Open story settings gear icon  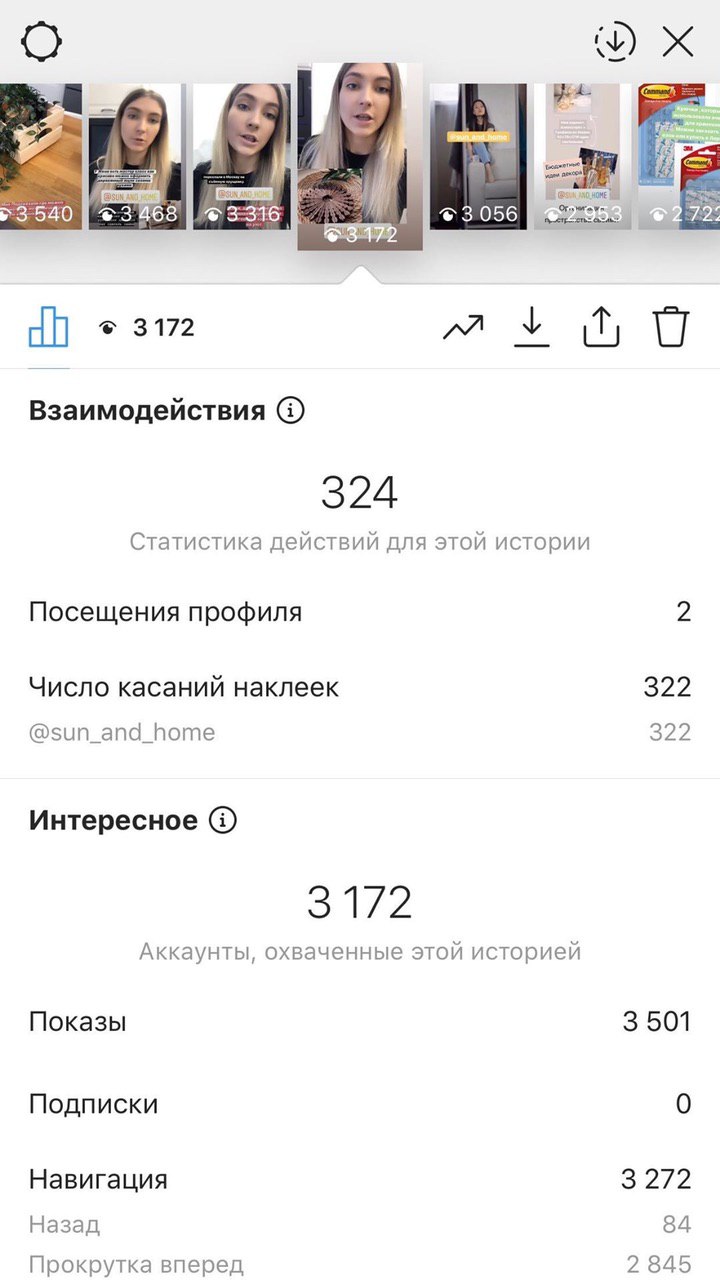click(x=42, y=42)
